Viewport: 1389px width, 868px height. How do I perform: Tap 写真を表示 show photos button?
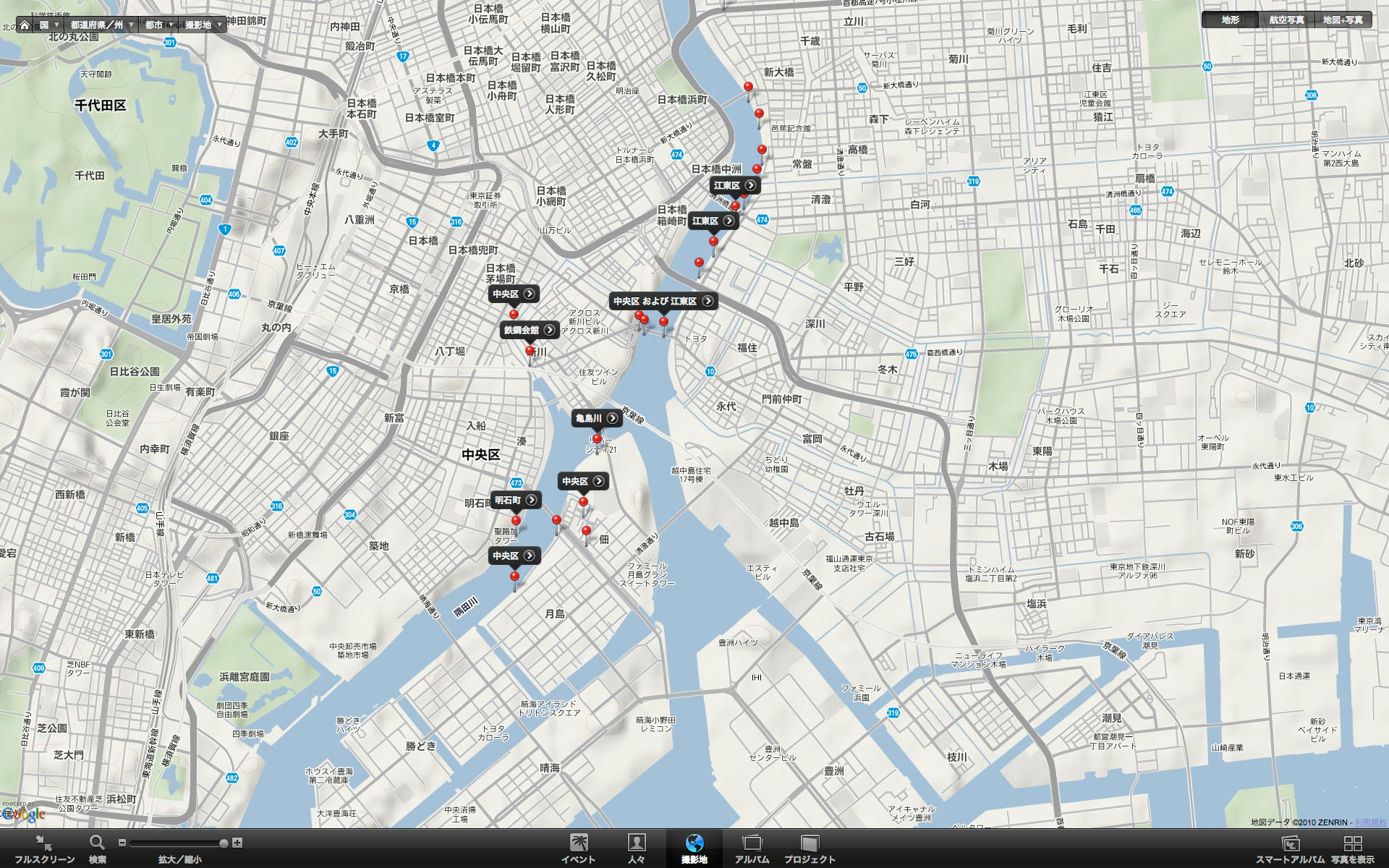[1352, 848]
